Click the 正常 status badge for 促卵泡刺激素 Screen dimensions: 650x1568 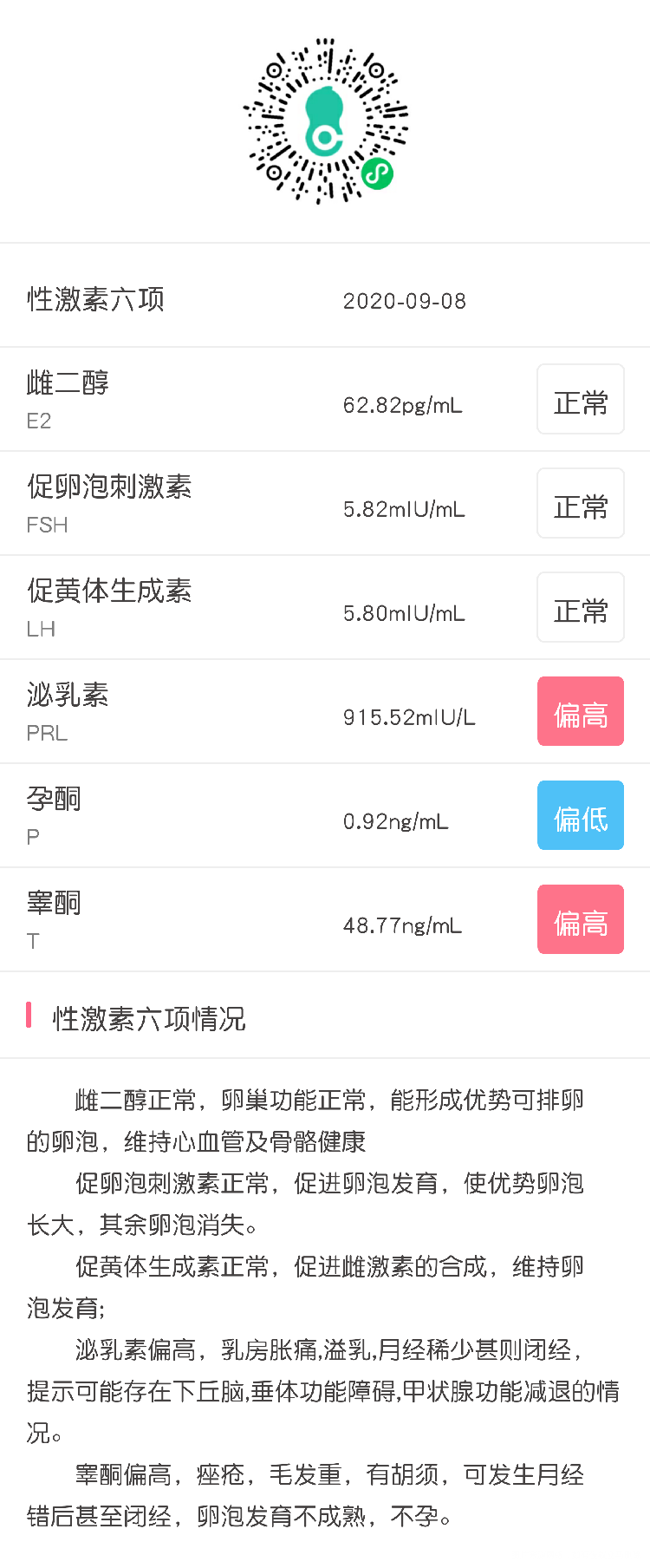tap(580, 503)
